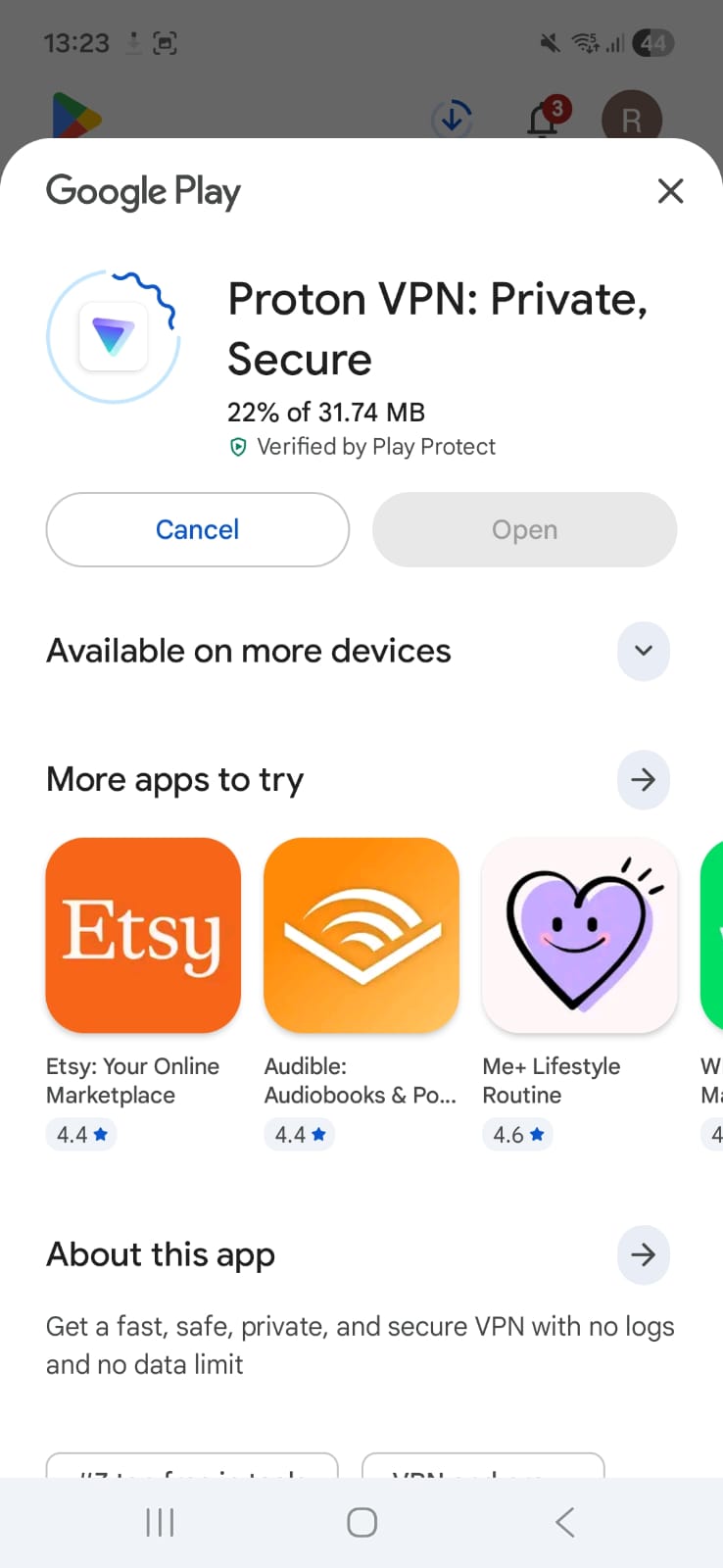This screenshot has height=1568, width=723.
Task: Open More apps to try with the arrow
Action: (x=644, y=780)
